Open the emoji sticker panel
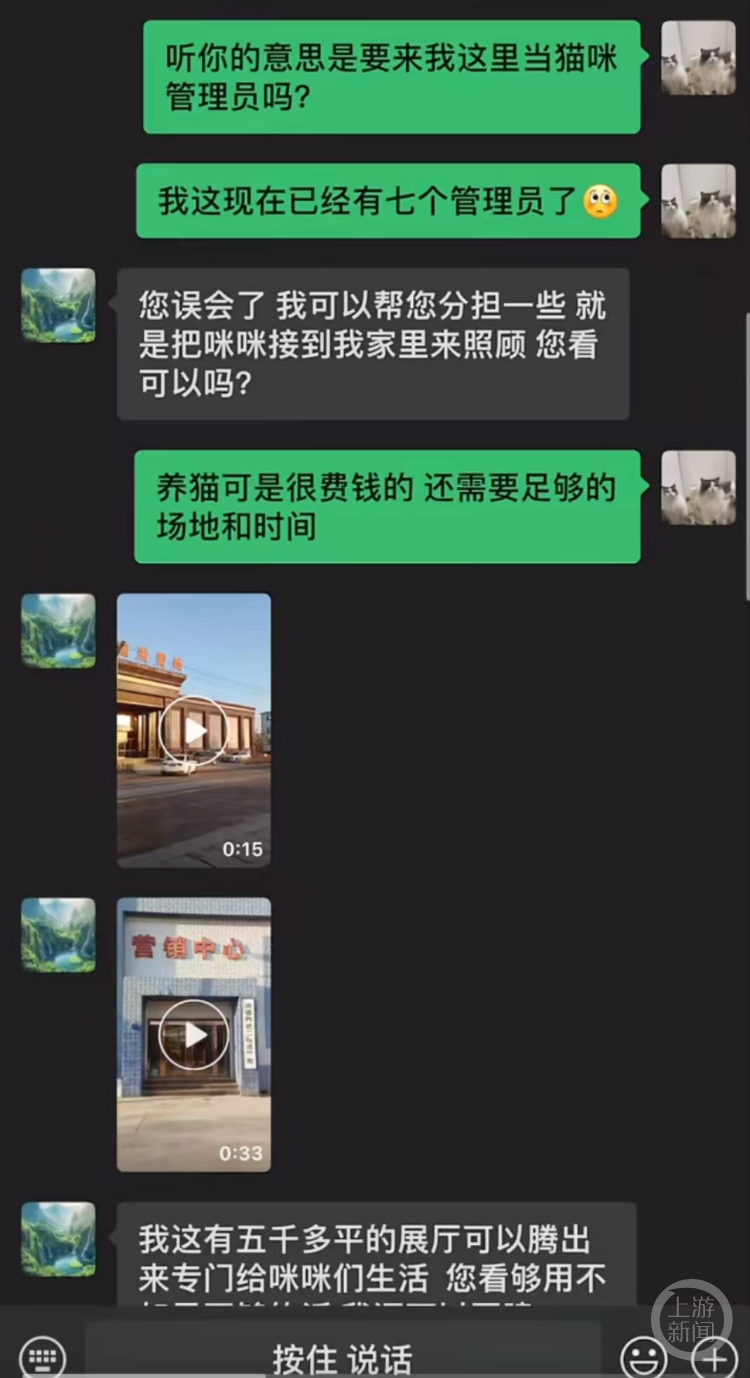 [643, 1358]
